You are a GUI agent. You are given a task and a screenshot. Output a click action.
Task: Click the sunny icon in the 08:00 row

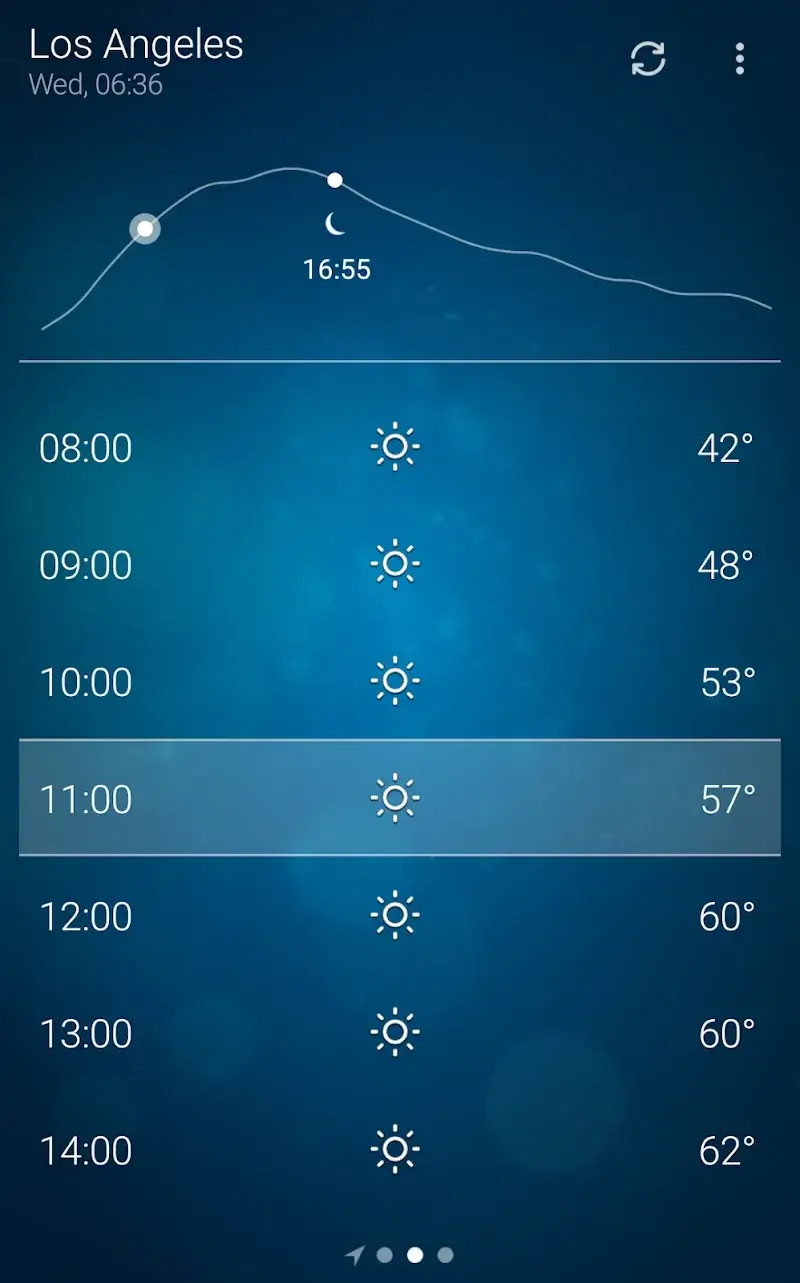point(397,447)
